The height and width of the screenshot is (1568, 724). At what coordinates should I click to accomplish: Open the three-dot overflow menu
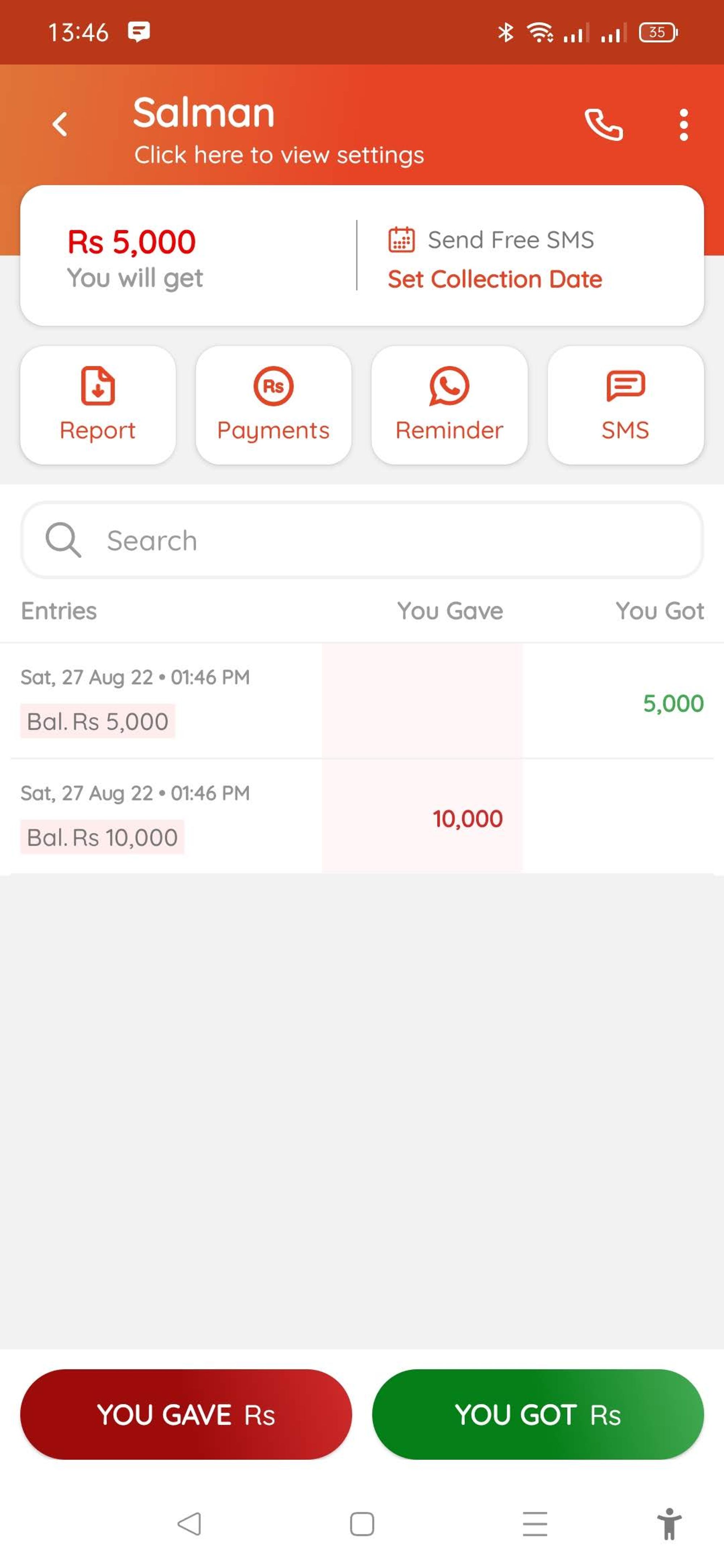[684, 125]
